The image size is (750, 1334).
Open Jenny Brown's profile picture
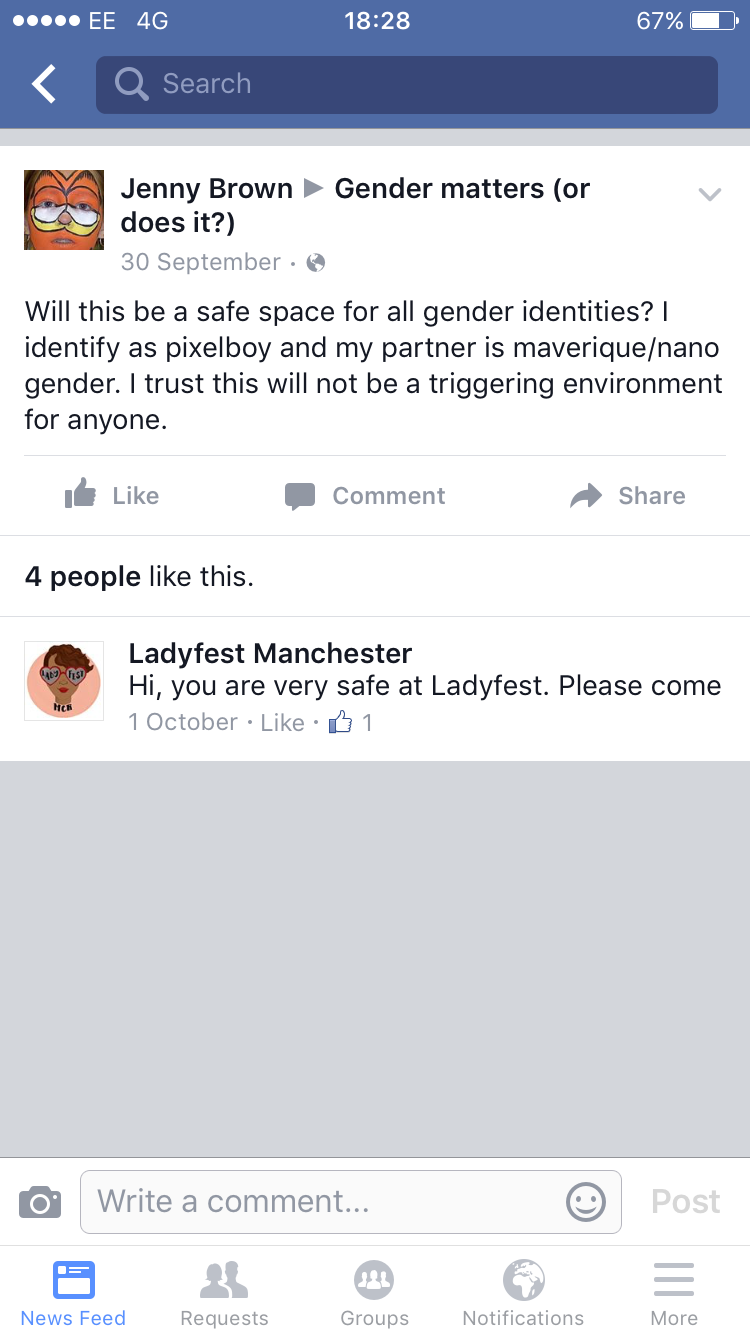[x=64, y=209]
